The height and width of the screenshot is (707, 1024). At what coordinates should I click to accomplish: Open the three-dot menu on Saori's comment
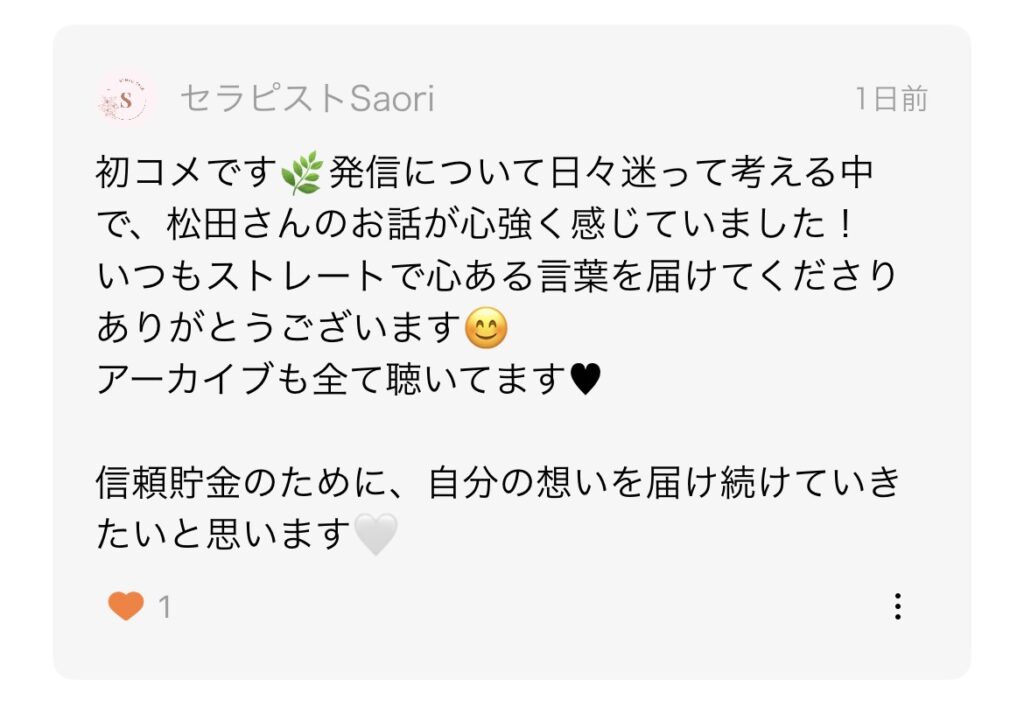898,606
